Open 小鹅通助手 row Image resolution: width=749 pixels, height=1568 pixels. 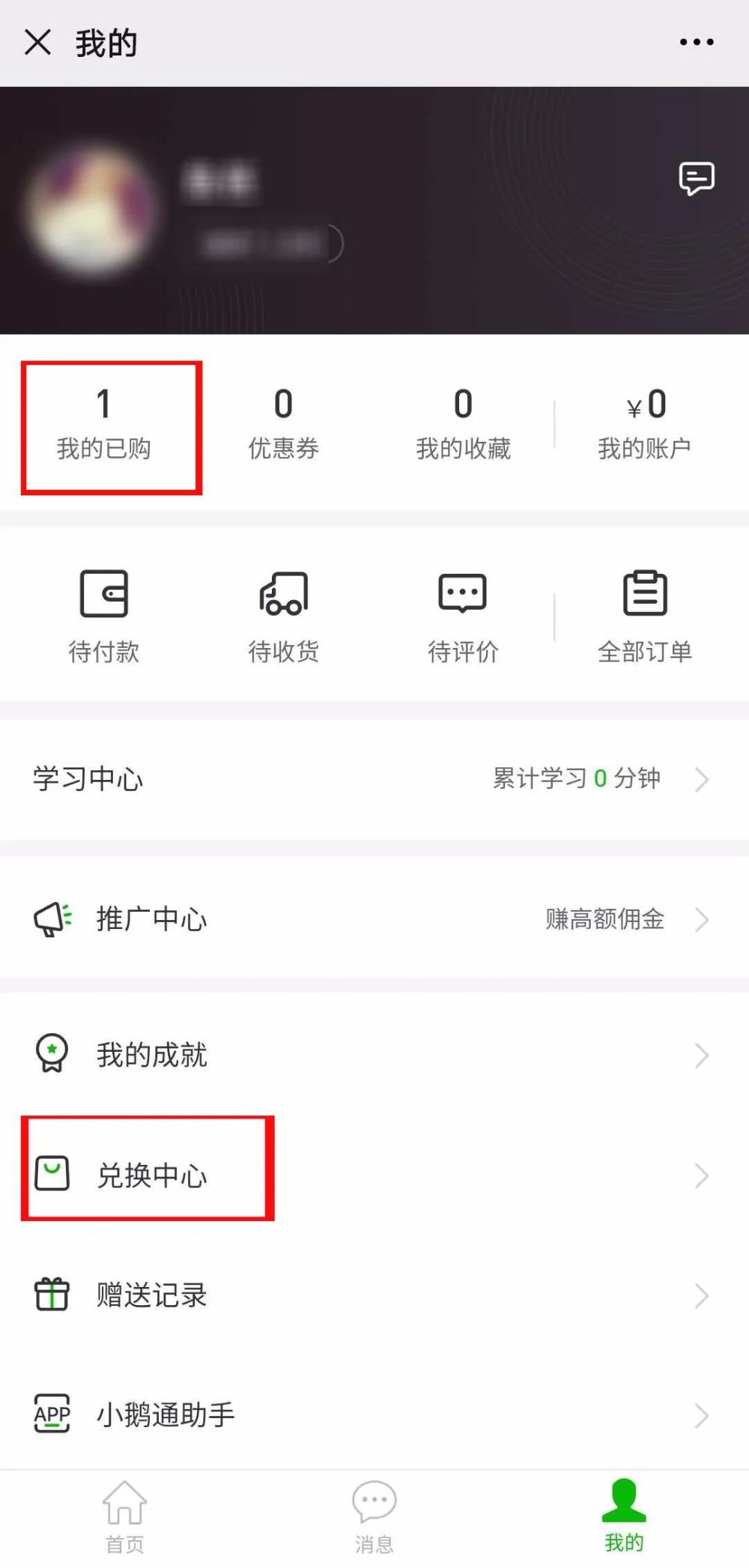pyautogui.click(x=374, y=1415)
